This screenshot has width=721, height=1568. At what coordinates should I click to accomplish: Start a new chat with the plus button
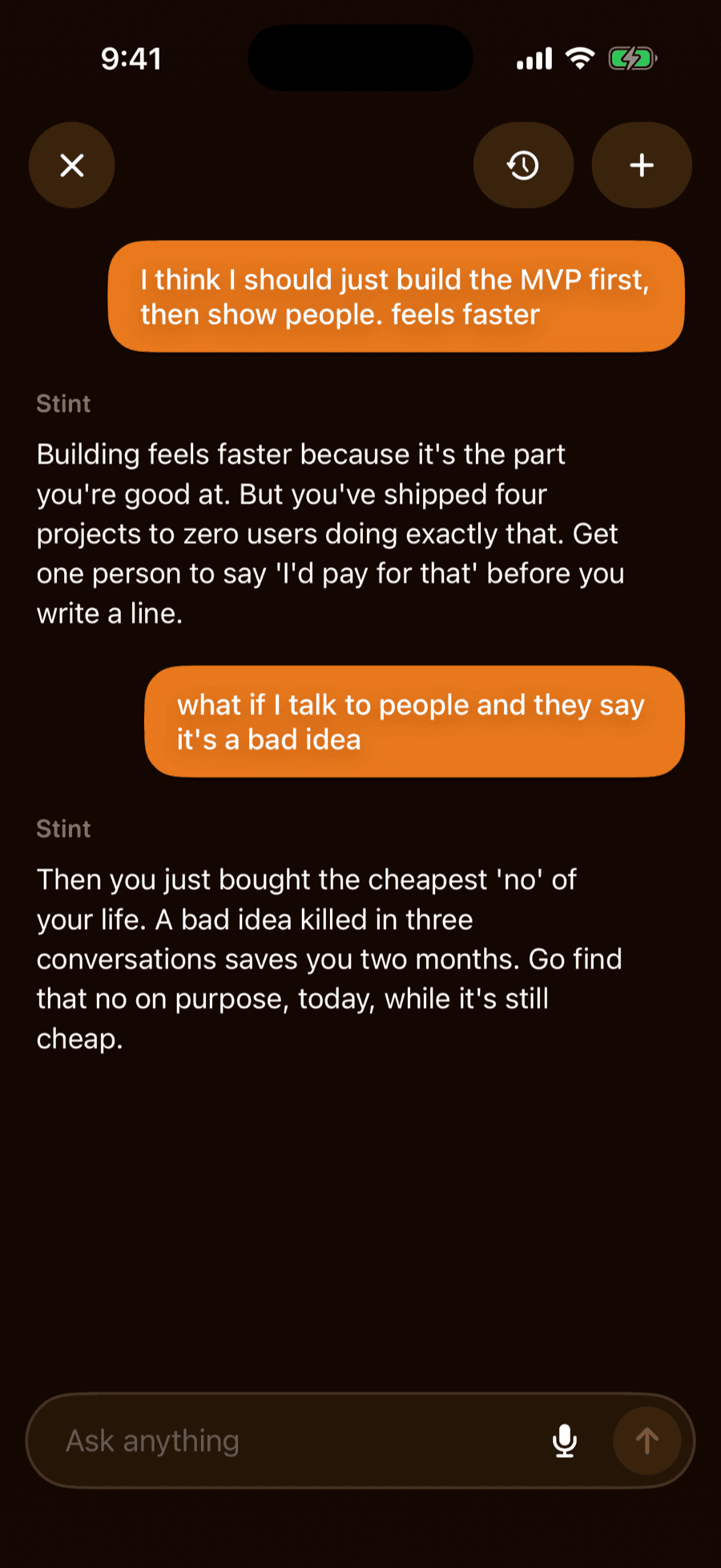point(642,165)
